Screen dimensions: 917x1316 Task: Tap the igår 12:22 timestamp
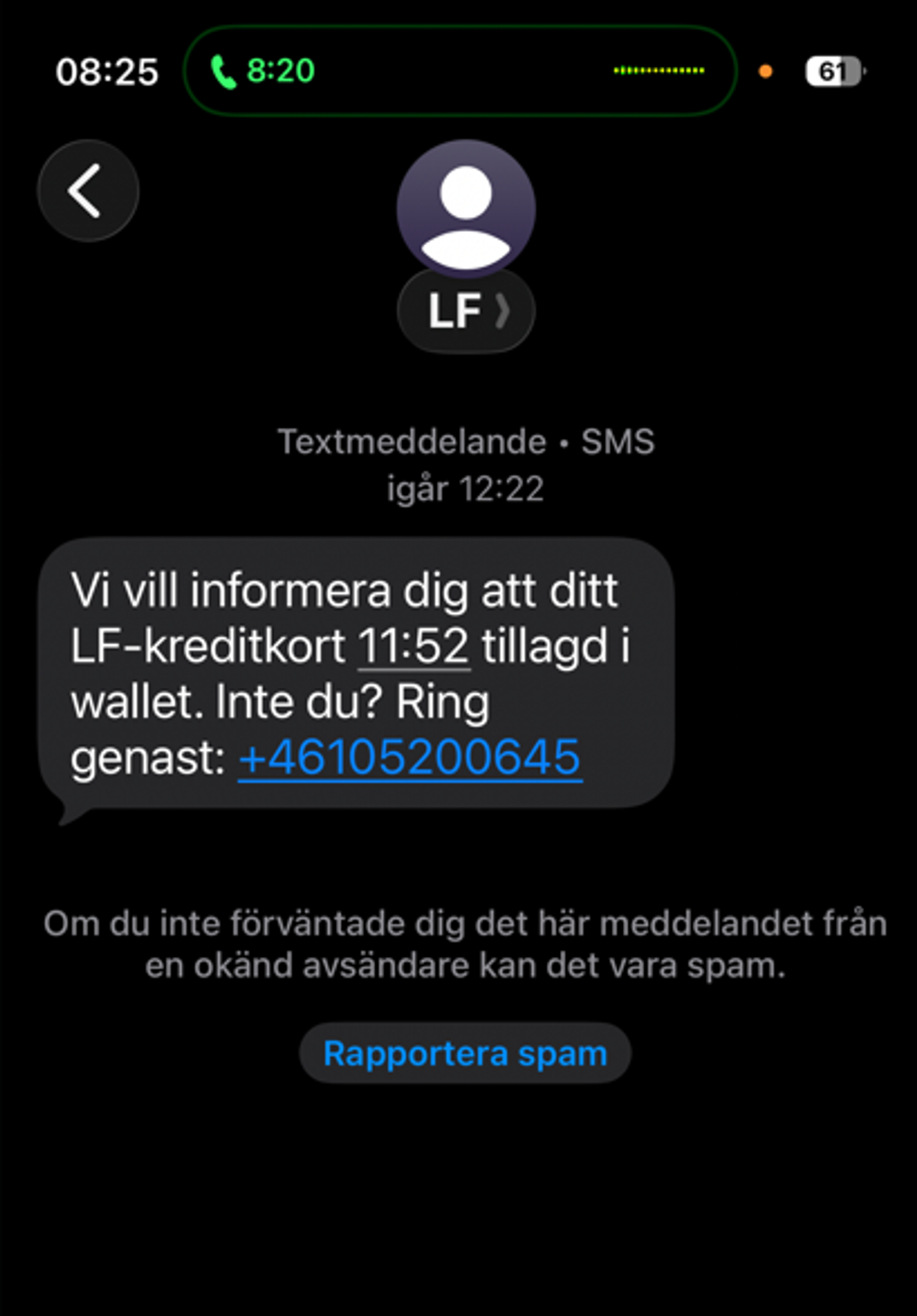pyautogui.click(x=465, y=486)
